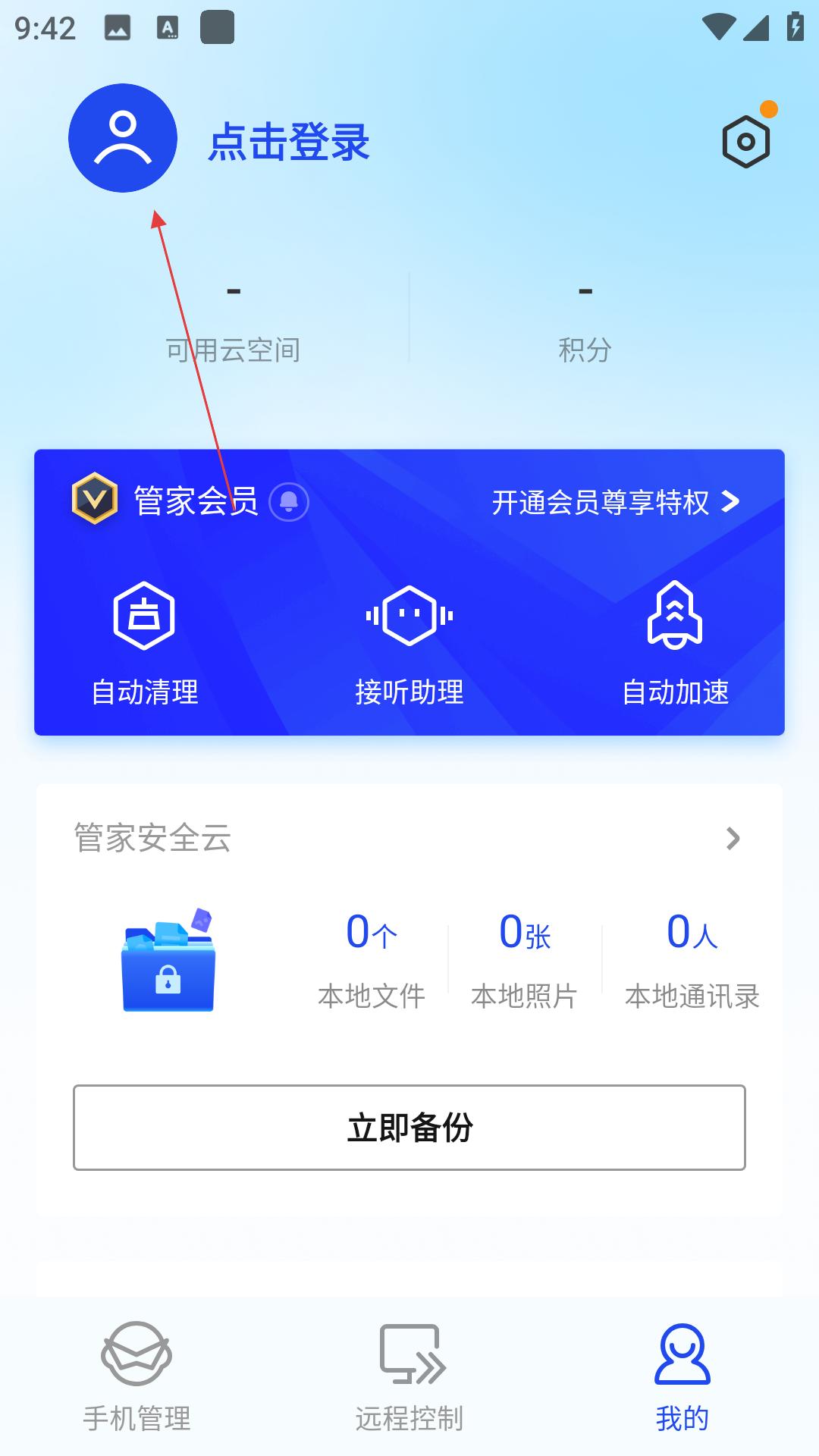The height and width of the screenshot is (1456, 819).
Task: Tap the 立即备份 button
Action: click(409, 1128)
